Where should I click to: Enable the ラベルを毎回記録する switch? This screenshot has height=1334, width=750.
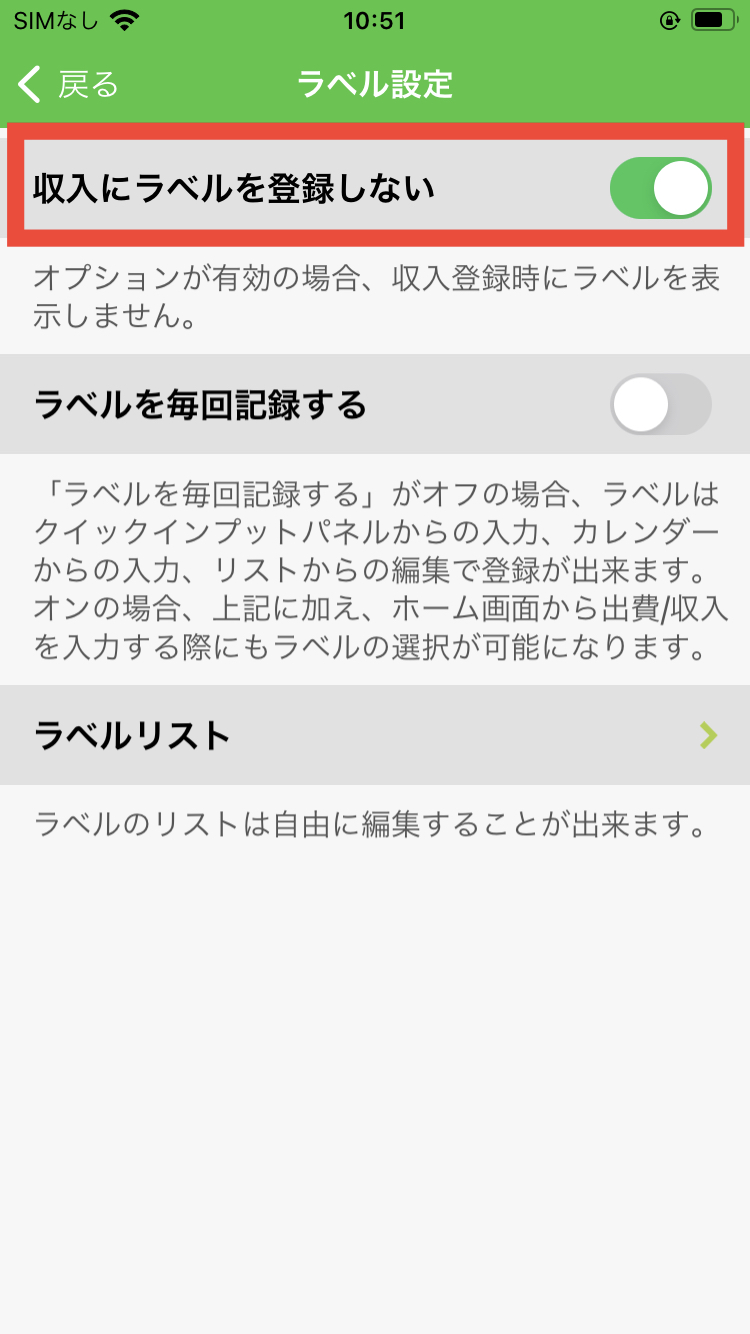660,404
